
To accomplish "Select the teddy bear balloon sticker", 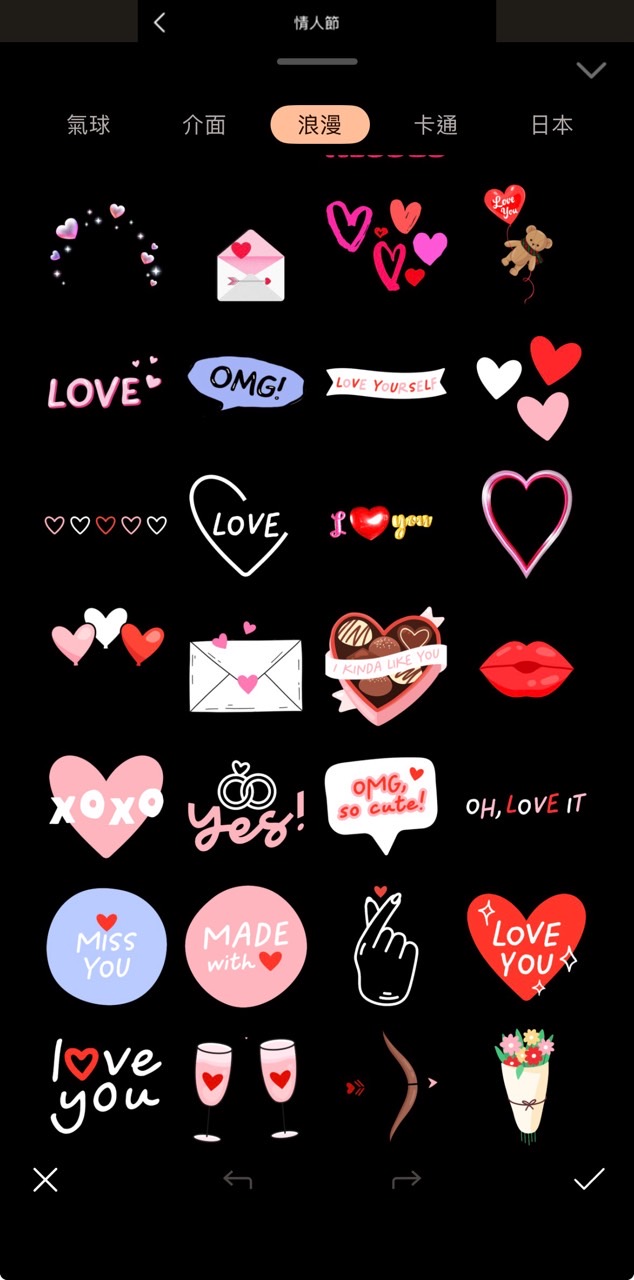I will [518, 240].
